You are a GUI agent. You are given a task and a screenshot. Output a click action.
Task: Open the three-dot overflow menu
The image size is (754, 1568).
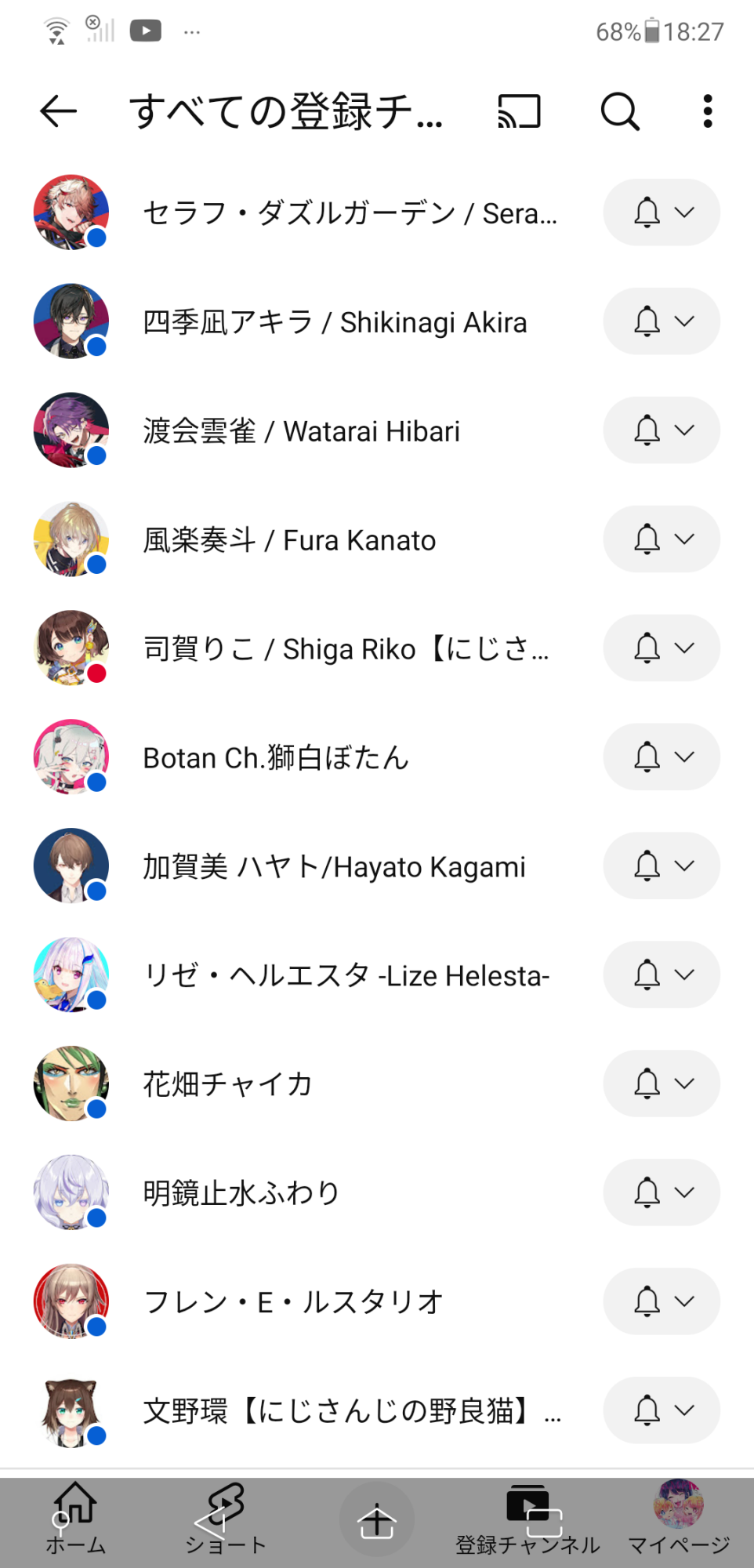[708, 111]
